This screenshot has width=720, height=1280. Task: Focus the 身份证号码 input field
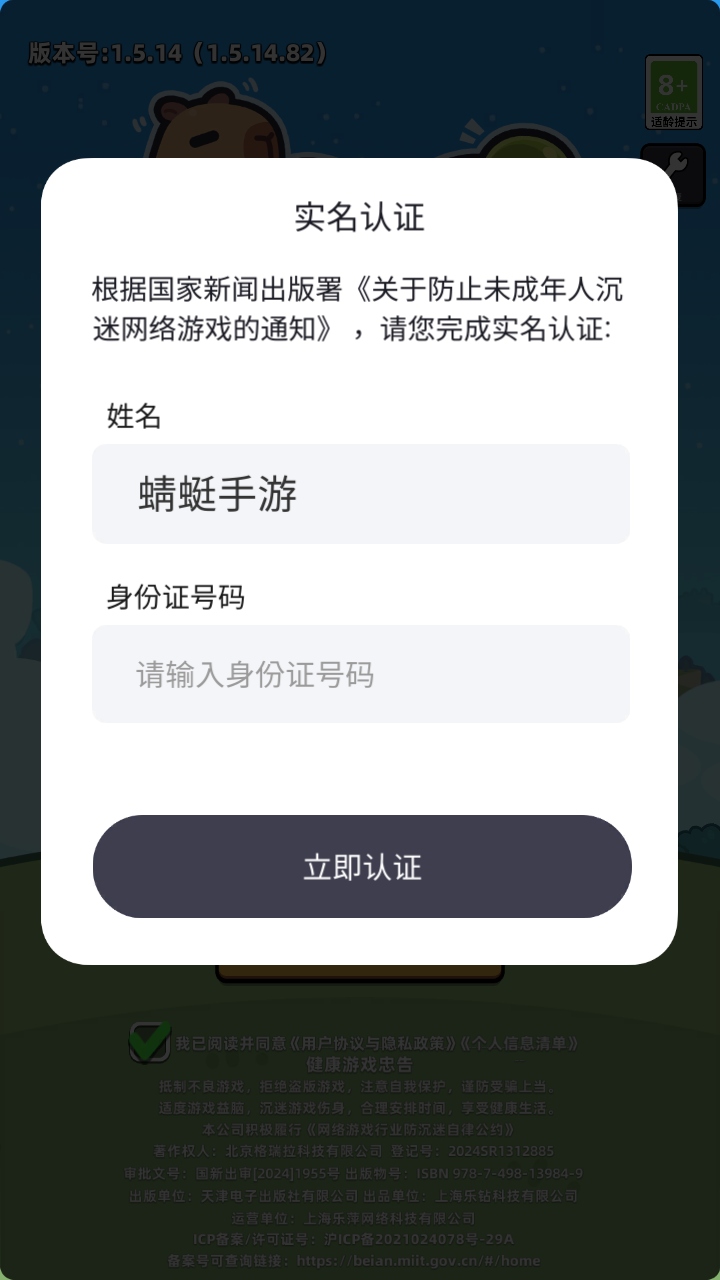pyautogui.click(x=360, y=674)
